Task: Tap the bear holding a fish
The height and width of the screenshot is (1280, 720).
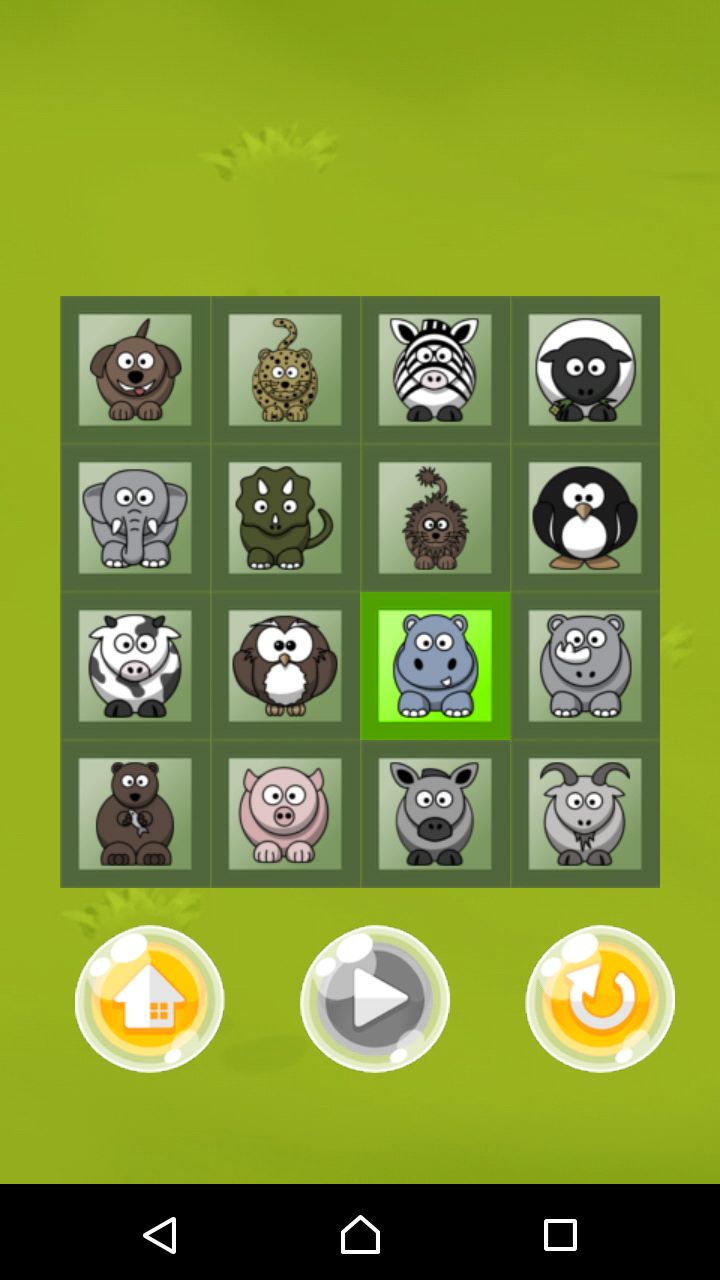Action: [x=135, y=814]
